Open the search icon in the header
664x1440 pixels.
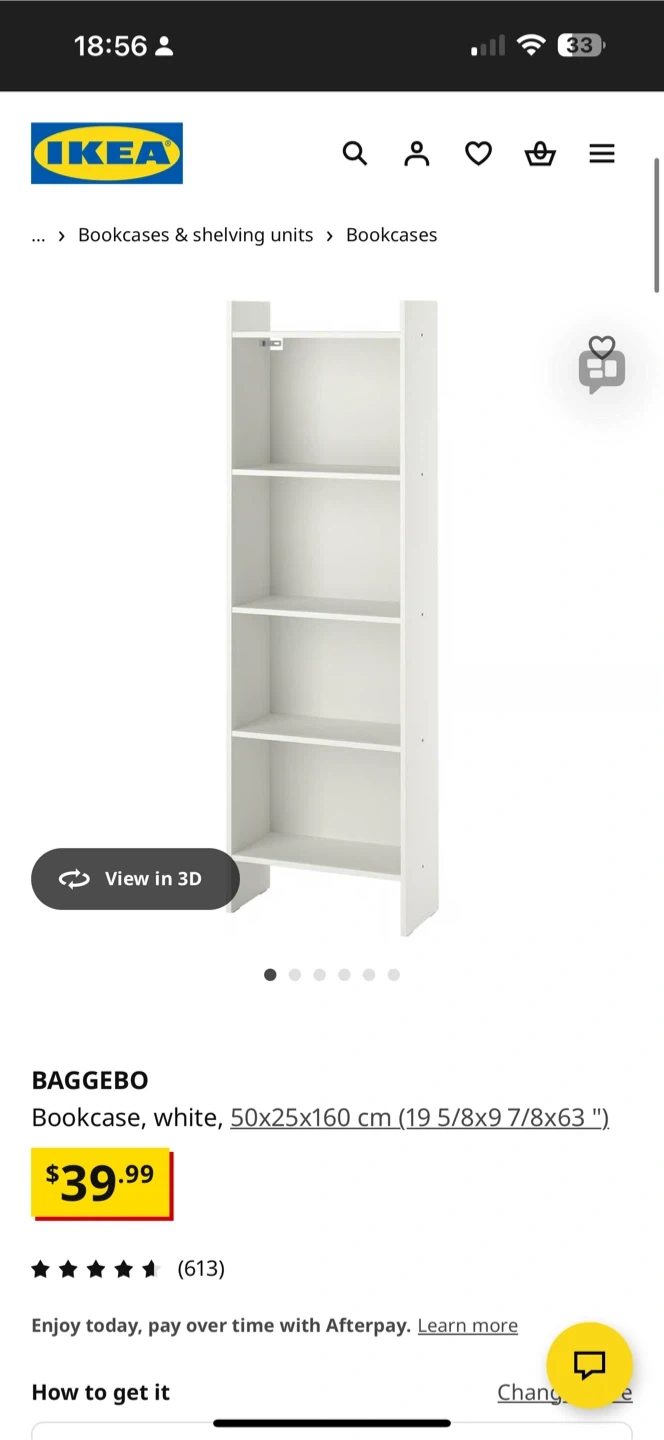pyautogui.click(x=355, y=153)
